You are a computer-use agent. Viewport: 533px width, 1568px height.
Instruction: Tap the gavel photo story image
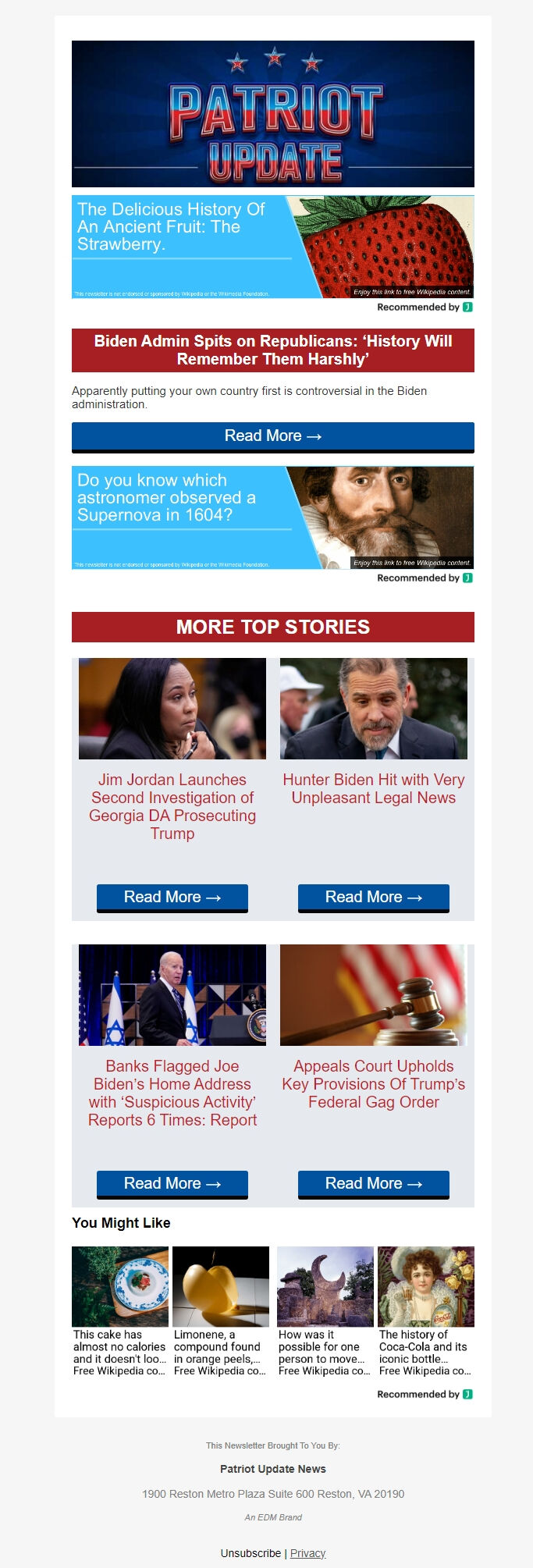point(373,995)
